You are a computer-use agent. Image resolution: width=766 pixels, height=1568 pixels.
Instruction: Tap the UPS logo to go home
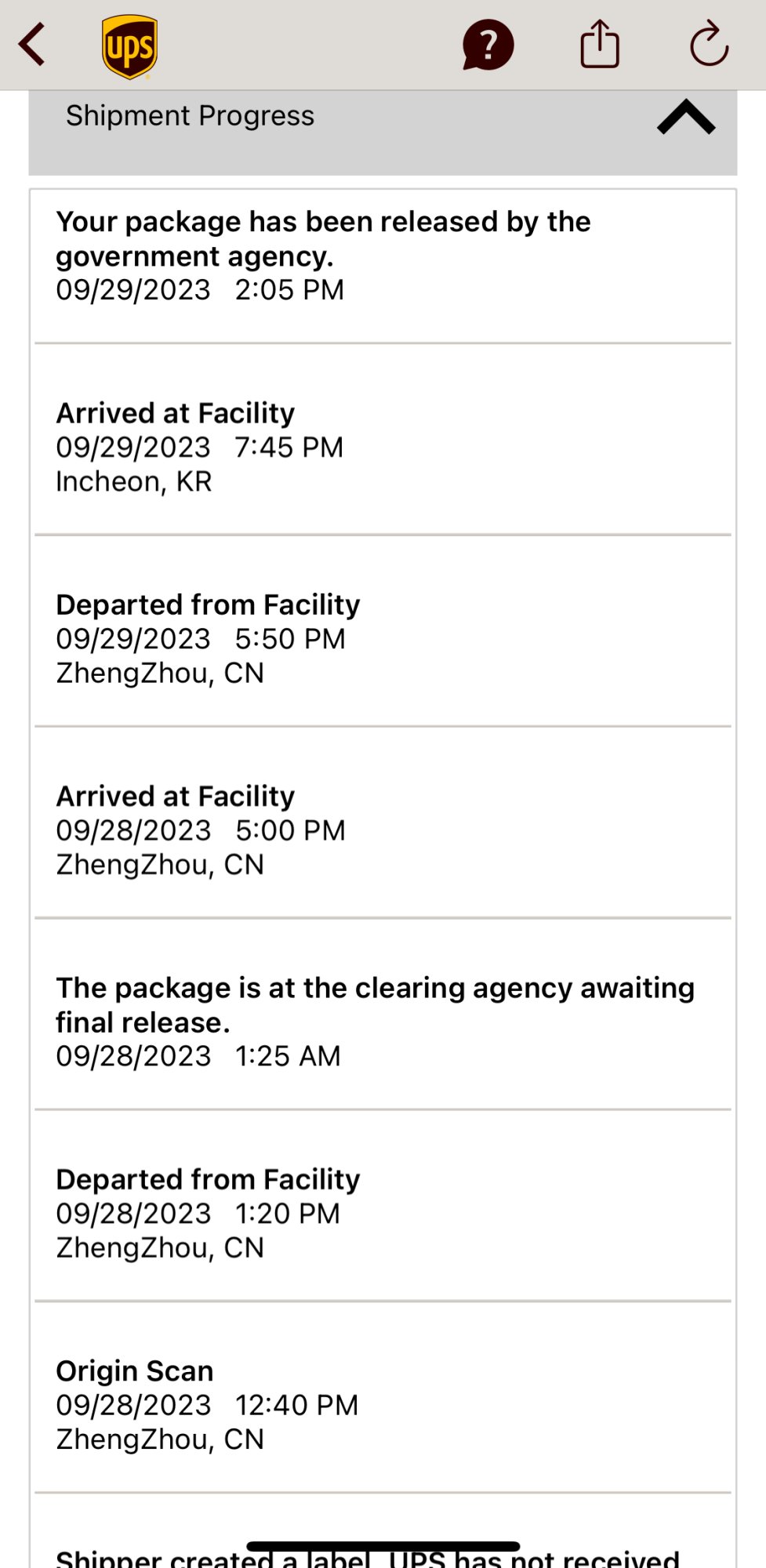(x=129, y=47)
